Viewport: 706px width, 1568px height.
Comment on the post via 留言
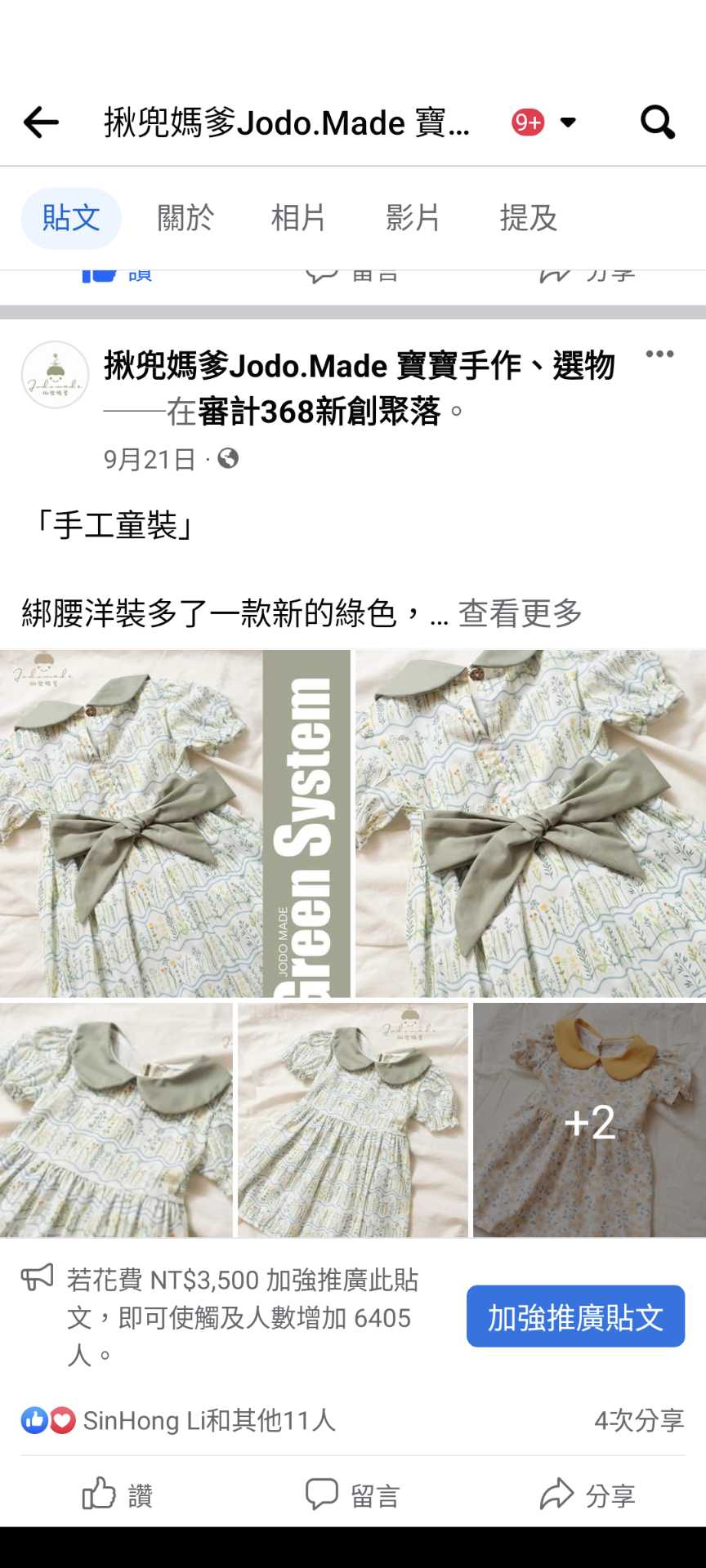coord(352,1494)
